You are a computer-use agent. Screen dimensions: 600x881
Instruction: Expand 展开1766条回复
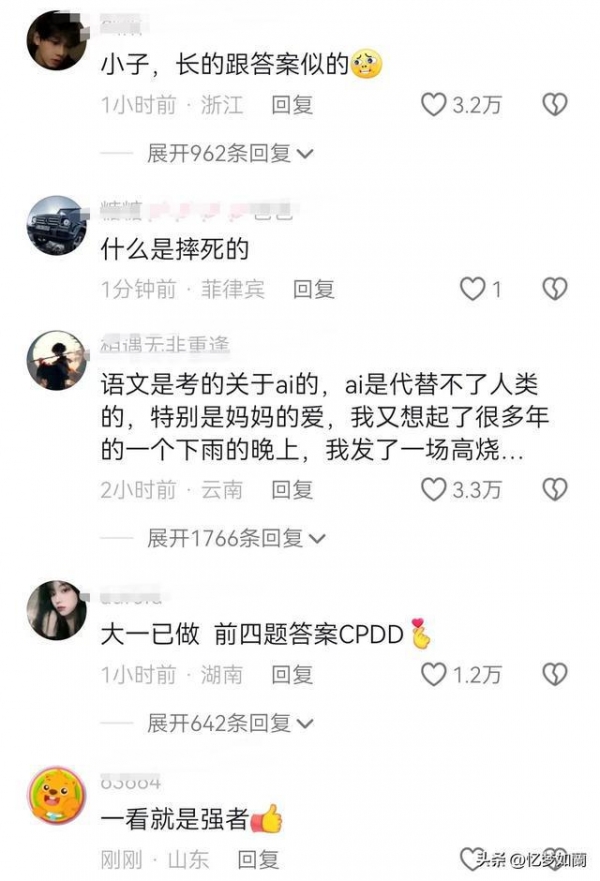click(236, 538)
